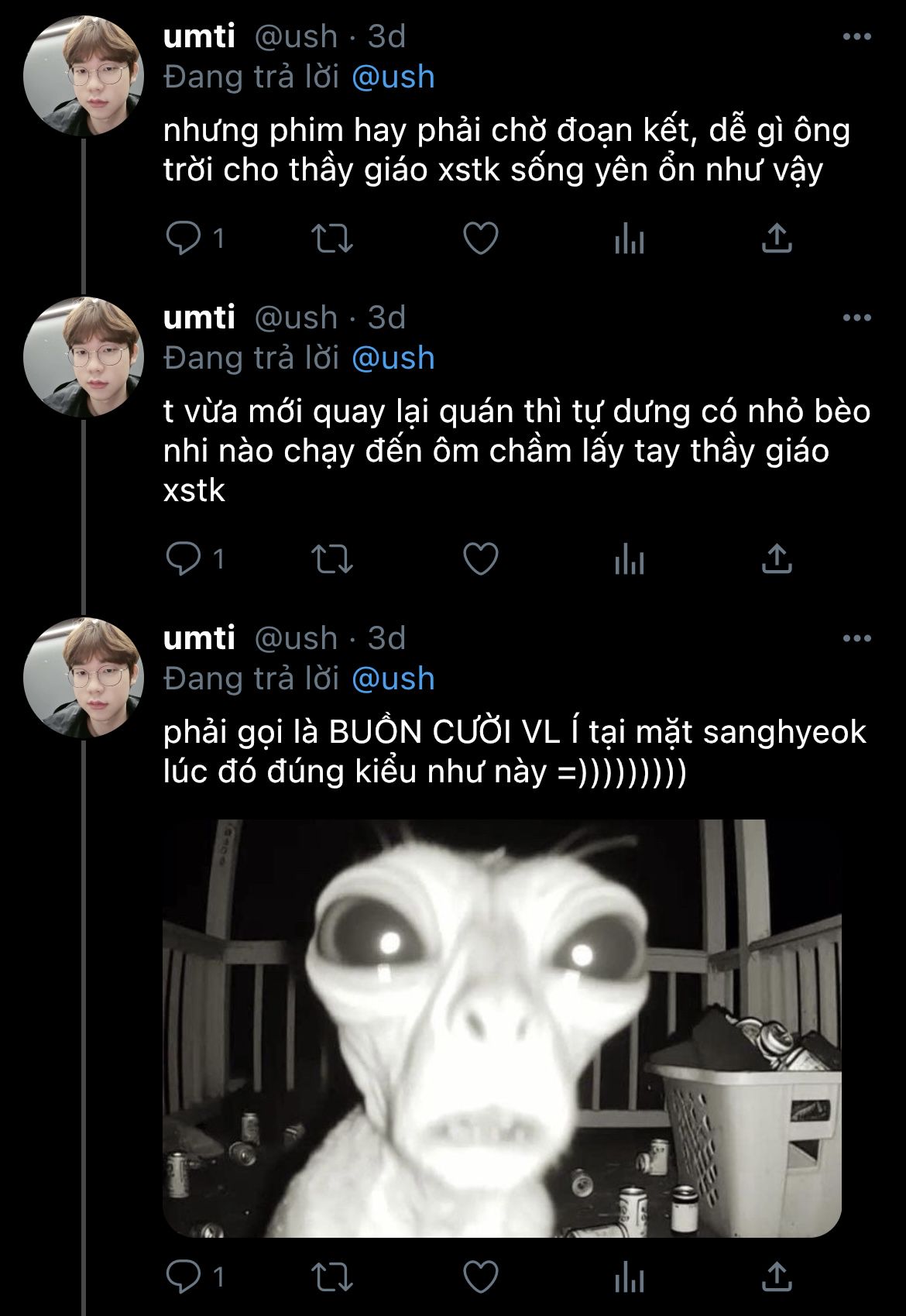
Task: Reply to the tweet with the alien photo
Action: point(184,1277)
